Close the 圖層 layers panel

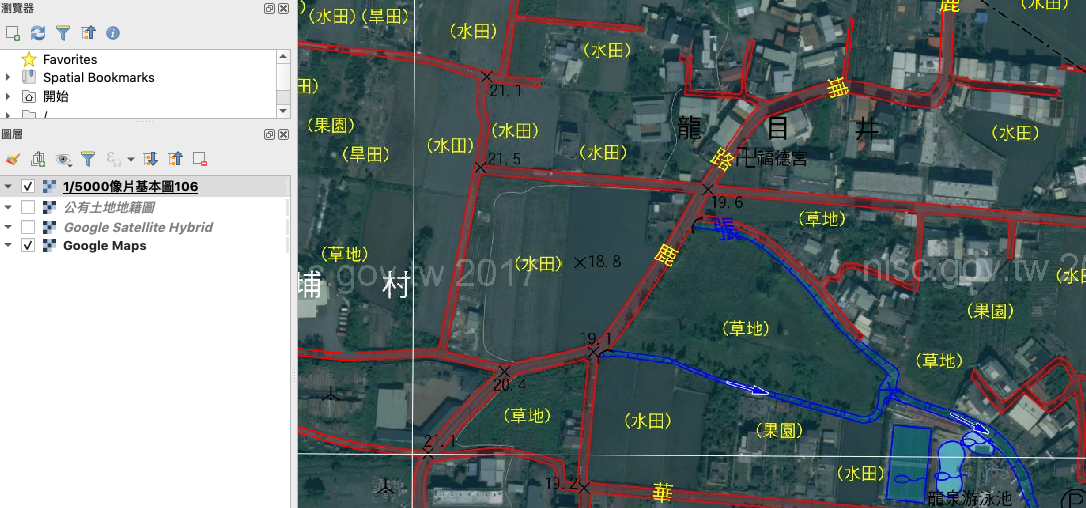[284, 134]
